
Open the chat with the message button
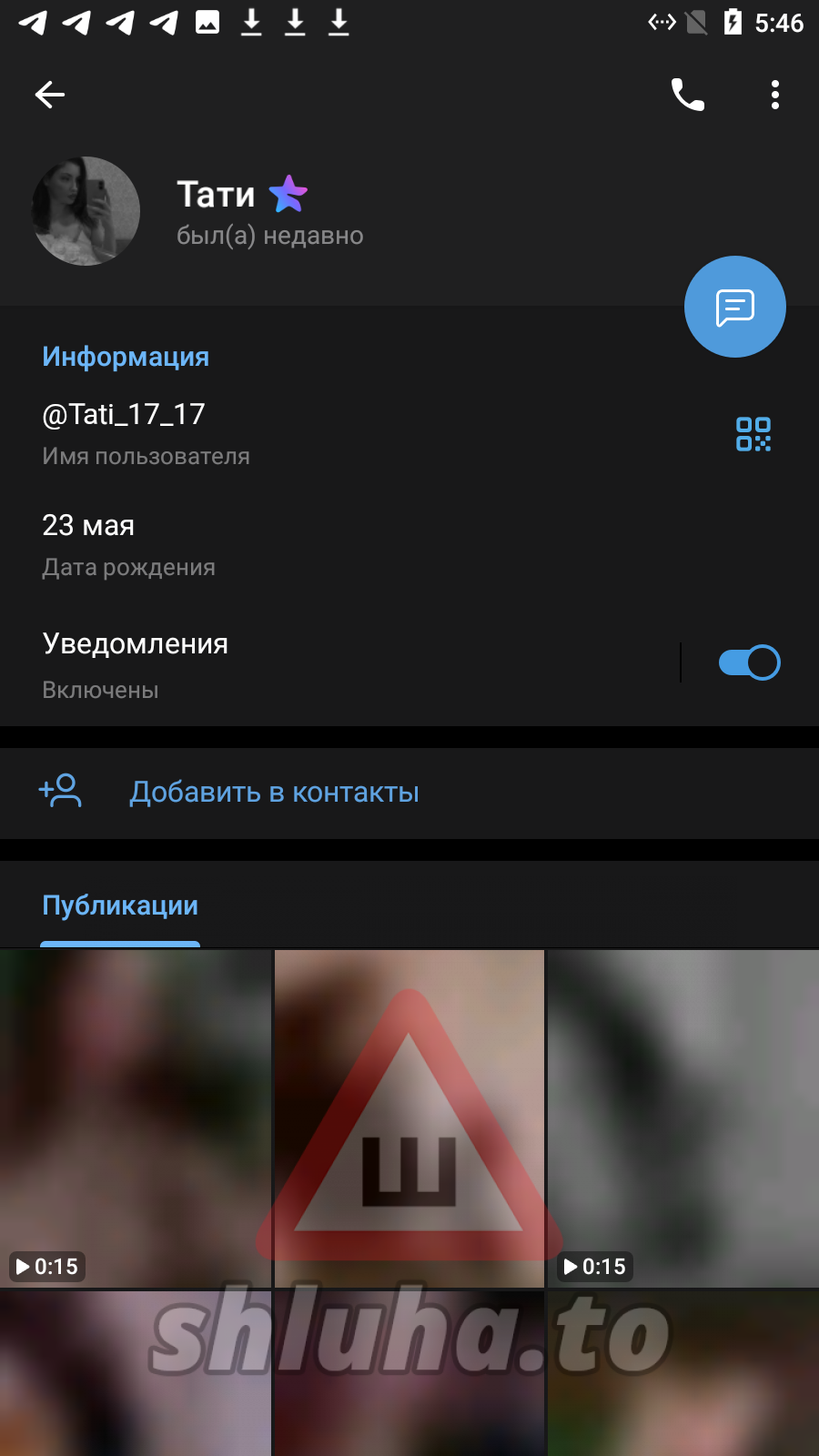click(x=734, y=308)
